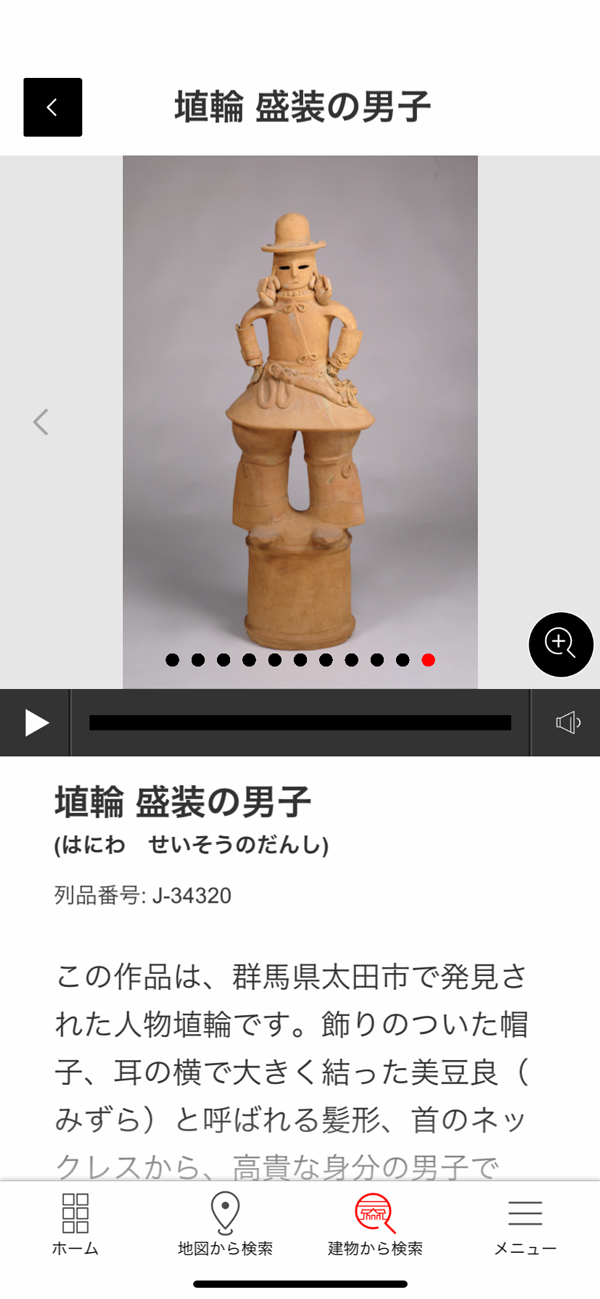600x1299 pixels.
Task: Jump to the first image dot
Action: pyautogui.click(x=173, y=660)
